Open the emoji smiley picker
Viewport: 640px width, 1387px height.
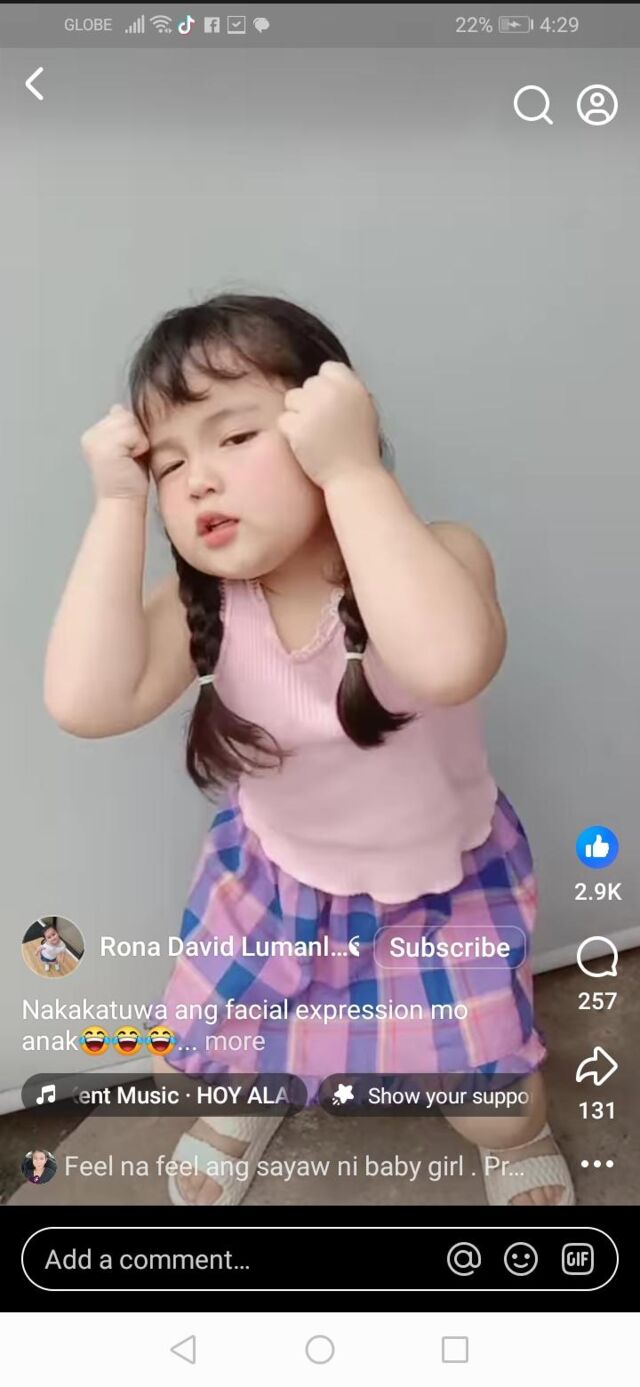pyautogui.click(x=521, y=1259)
